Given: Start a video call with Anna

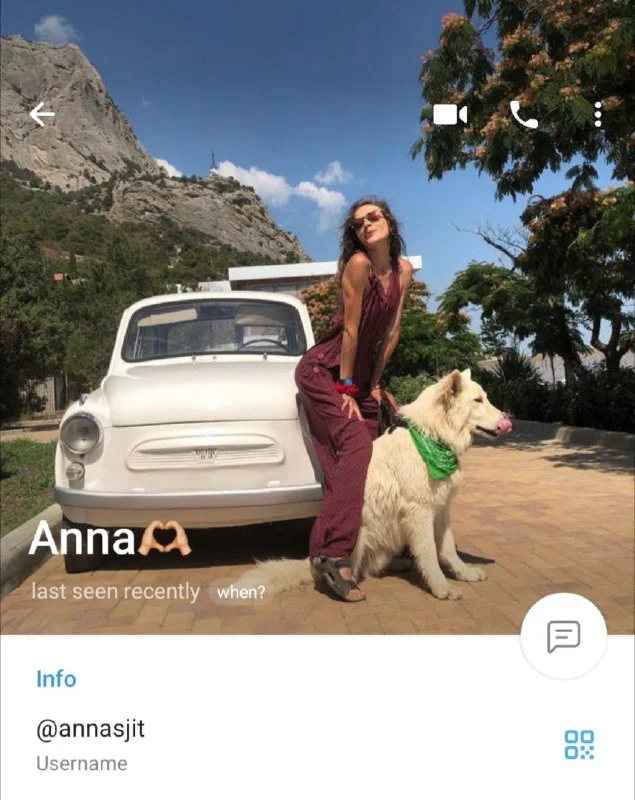Looking at the screenshot, I should coord(450,115).
